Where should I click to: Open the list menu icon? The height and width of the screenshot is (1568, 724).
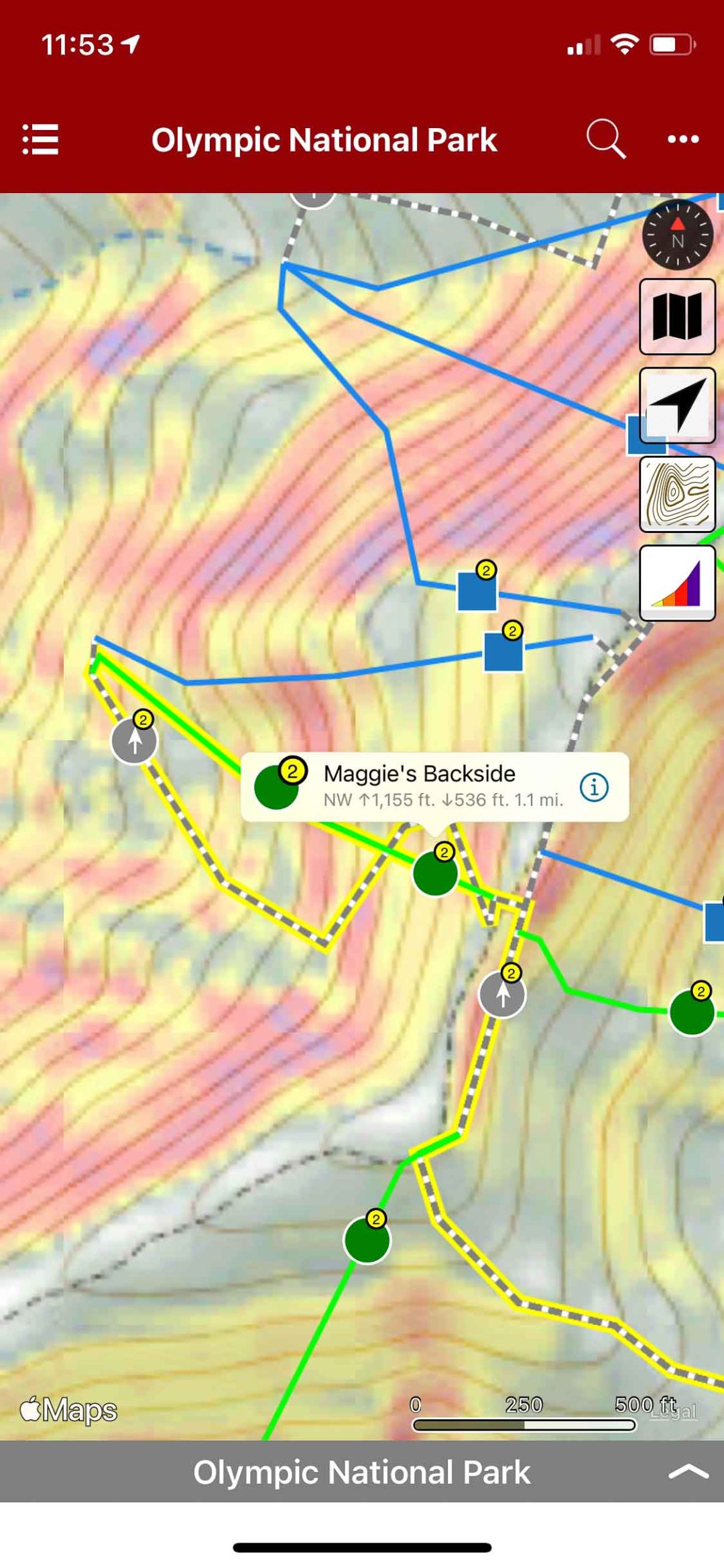coord(40,139)
